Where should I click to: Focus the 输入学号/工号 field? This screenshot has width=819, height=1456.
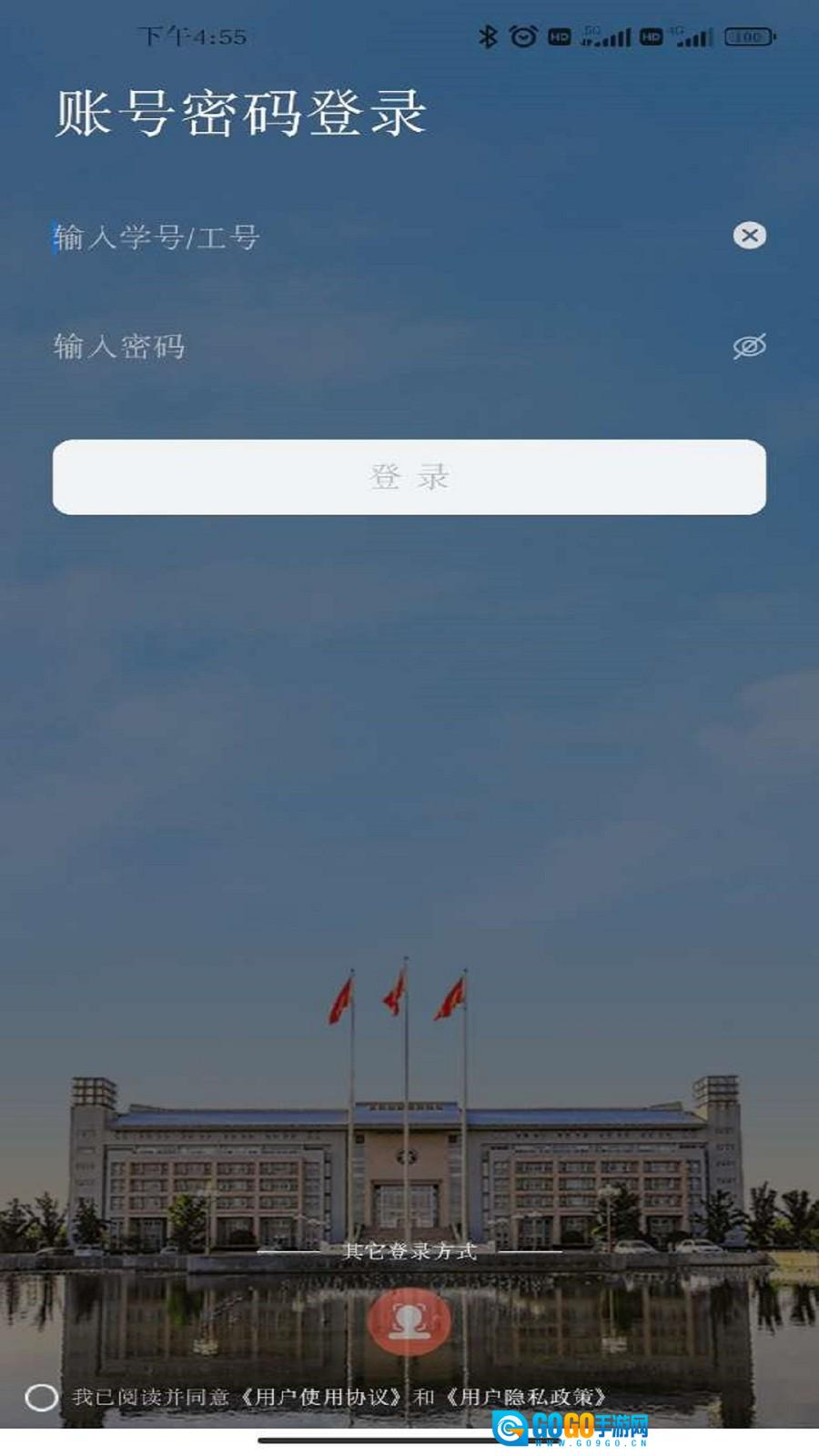pos(364,238)
